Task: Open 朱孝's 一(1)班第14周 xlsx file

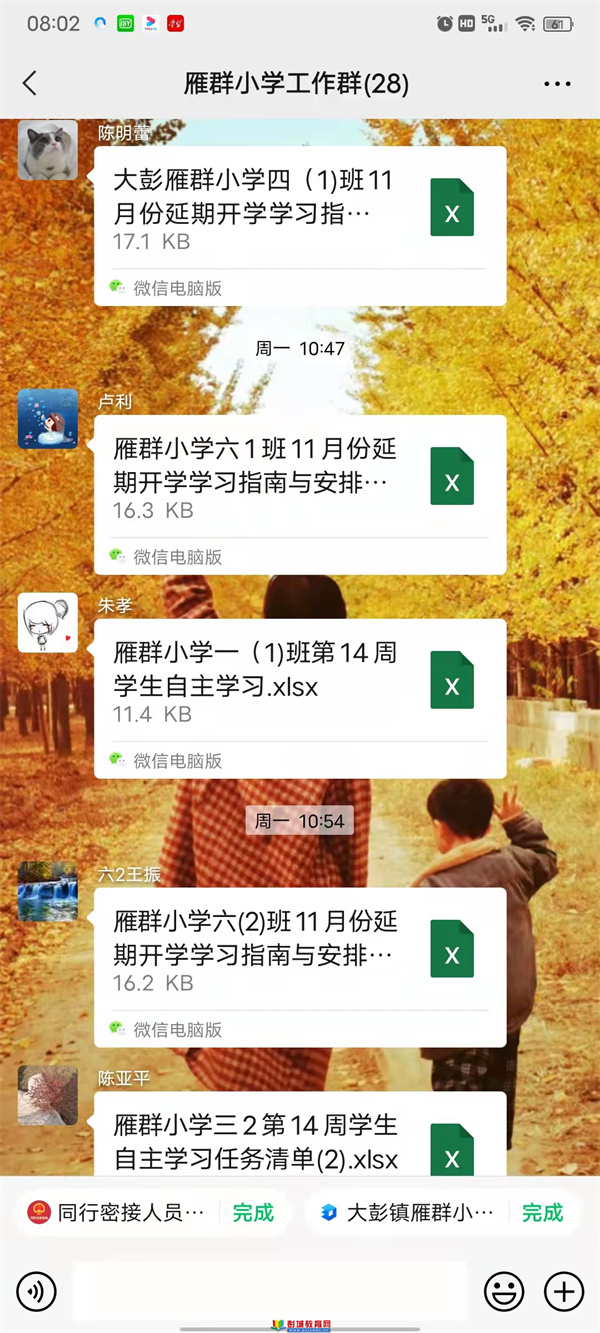Action: click(300, 683)
